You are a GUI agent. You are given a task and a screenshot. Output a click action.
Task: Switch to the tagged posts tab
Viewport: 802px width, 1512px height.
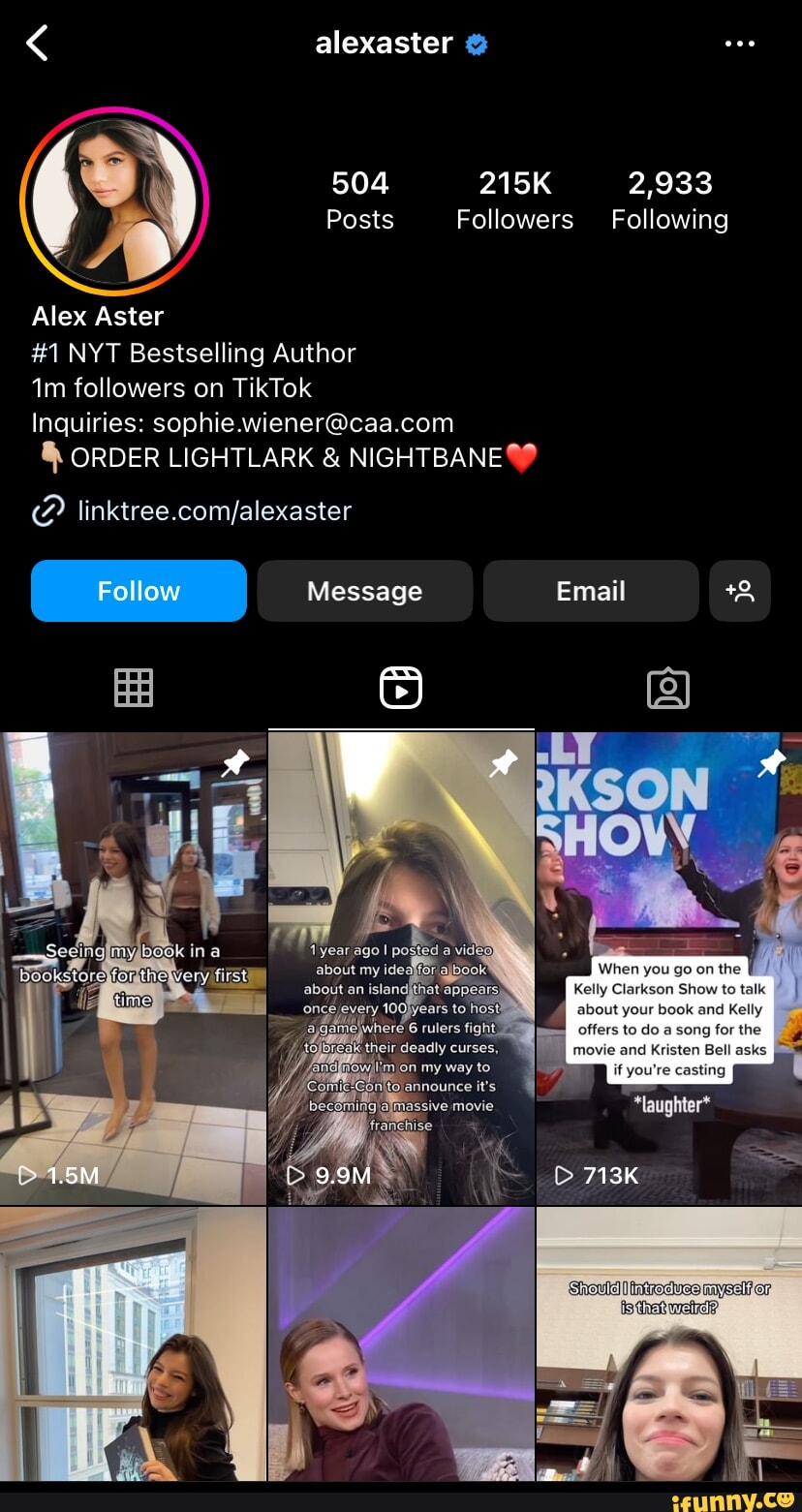click(x=667, y=688)
